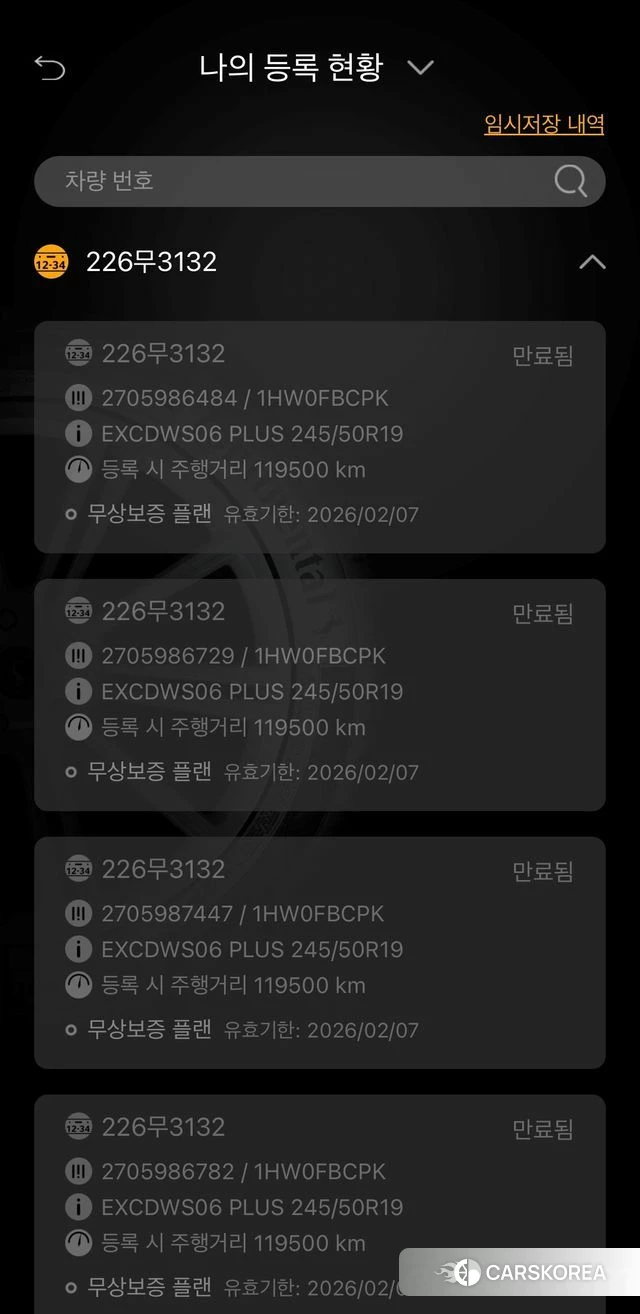Open the registration card with serial 2705986484
640x1314 pixels.
click(319, 436)
